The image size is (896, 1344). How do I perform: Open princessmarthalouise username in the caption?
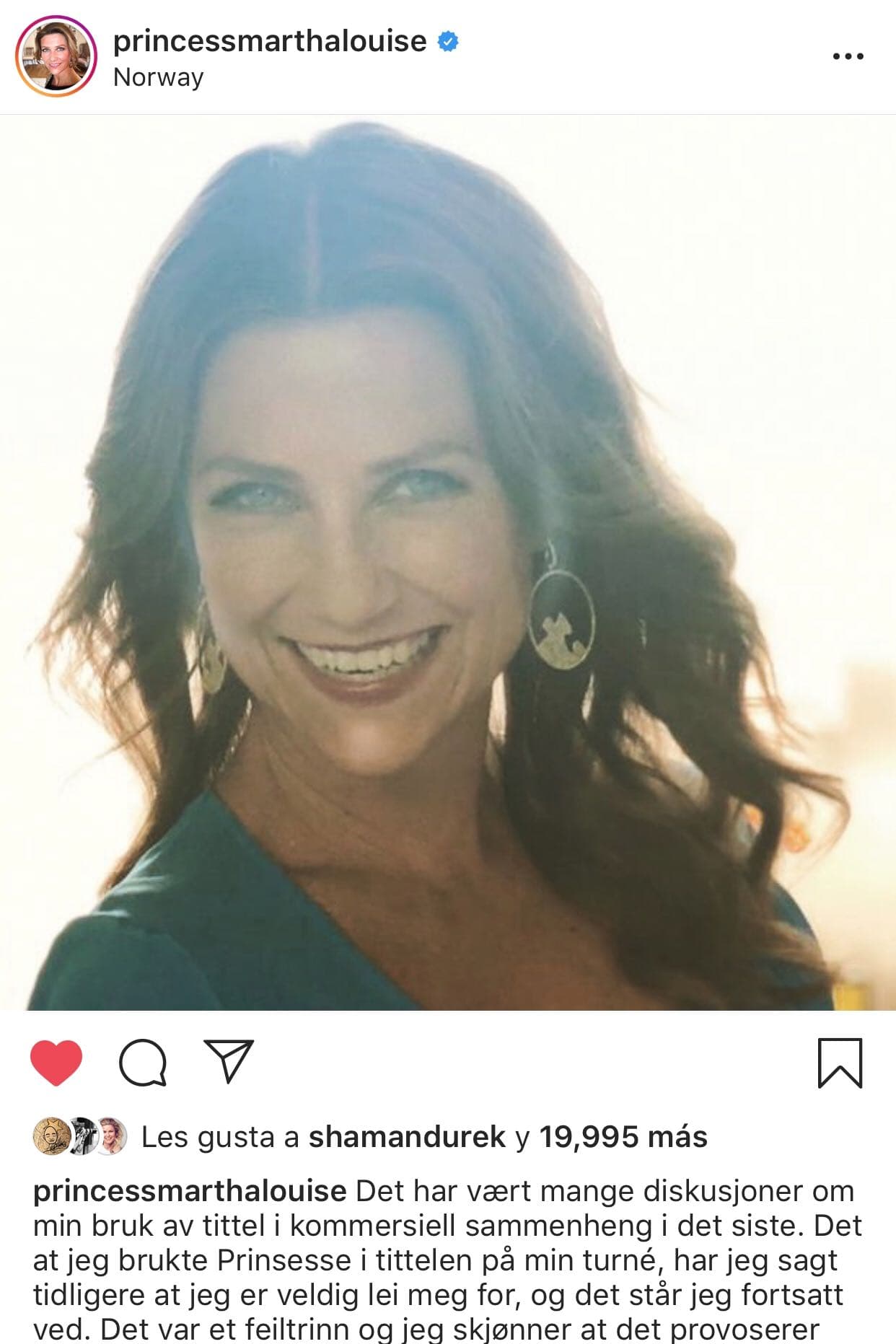[x=190, y=1191]
